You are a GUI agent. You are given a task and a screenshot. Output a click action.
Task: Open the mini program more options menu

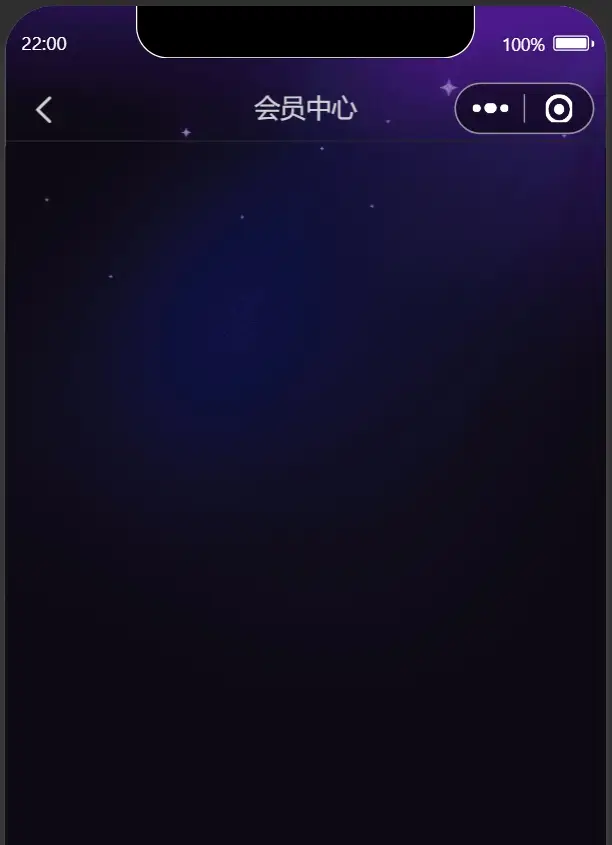490,108
